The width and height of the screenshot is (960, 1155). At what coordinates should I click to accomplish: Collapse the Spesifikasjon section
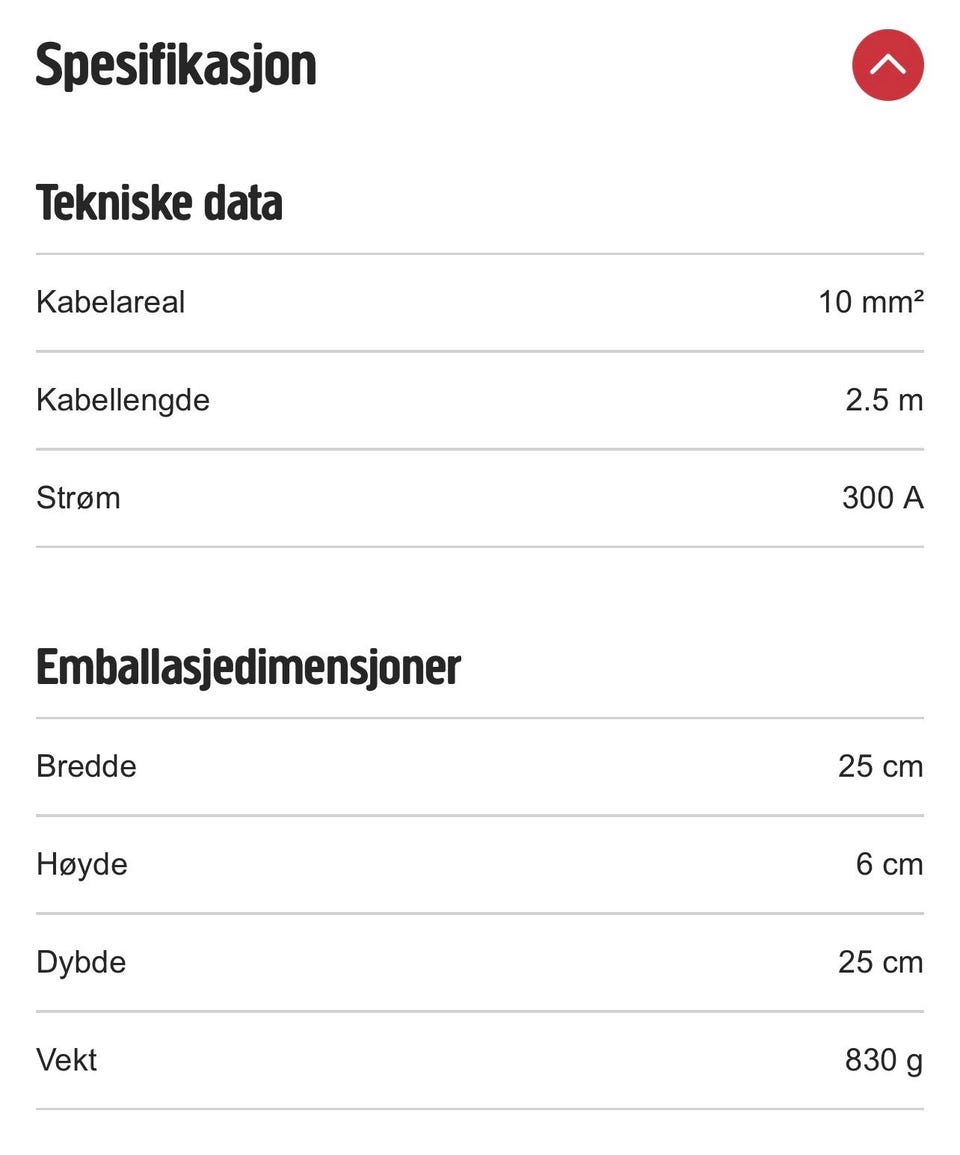pos(887,65)
